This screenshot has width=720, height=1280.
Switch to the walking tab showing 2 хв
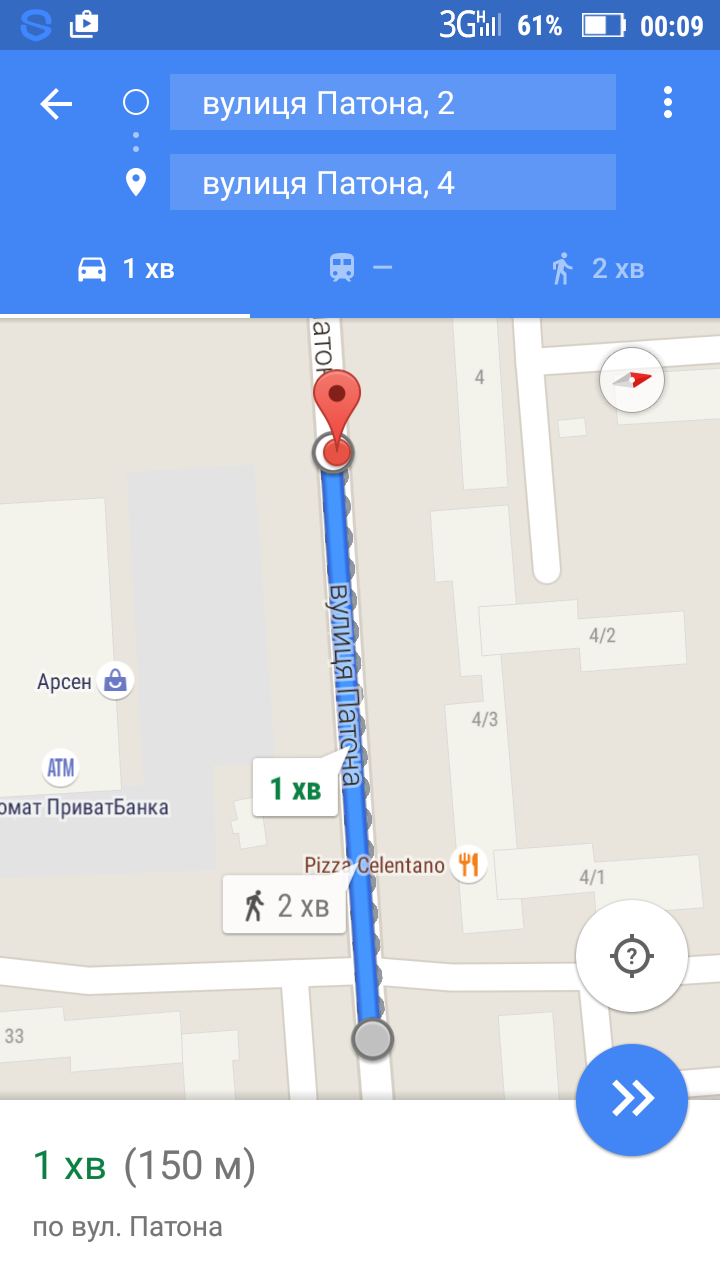596,268
